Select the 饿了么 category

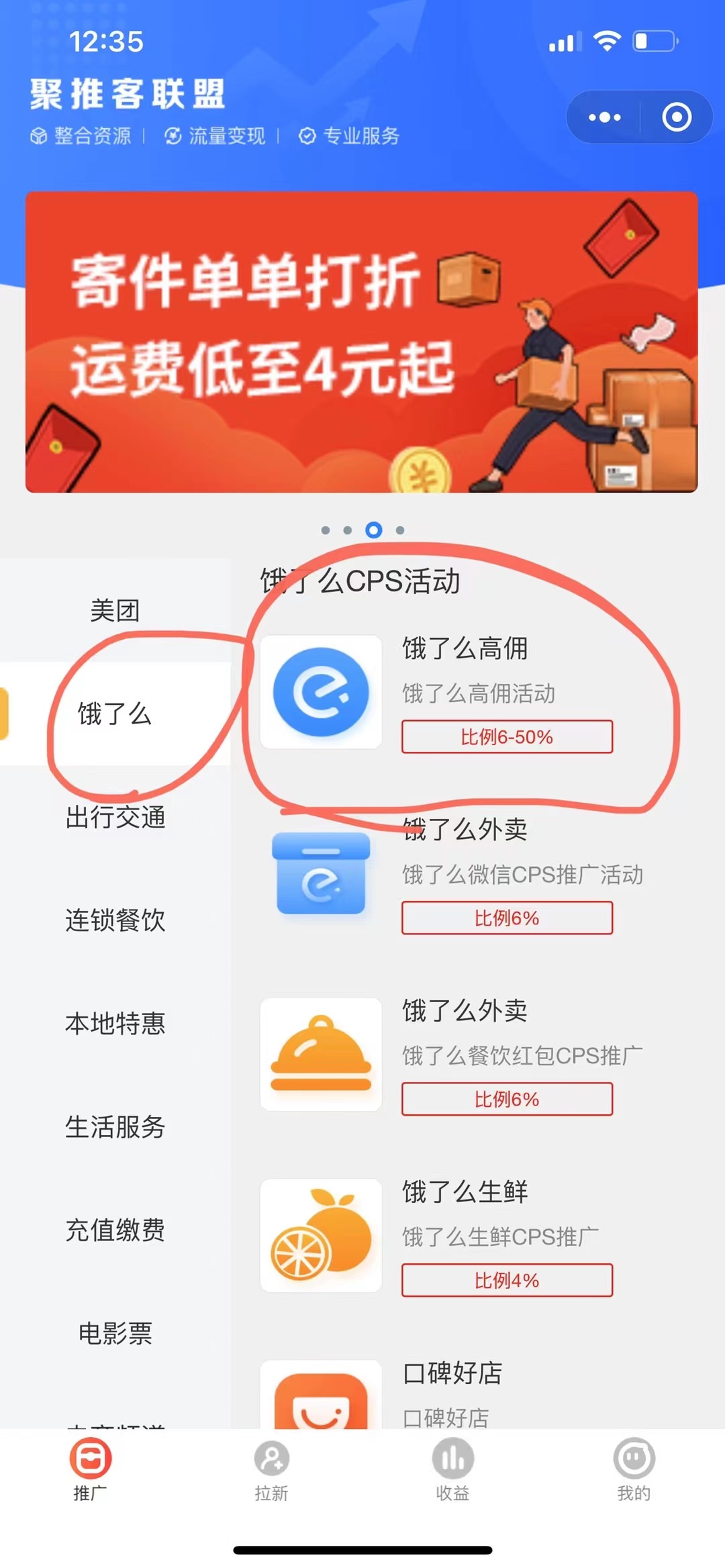click(x=115, y=714)
